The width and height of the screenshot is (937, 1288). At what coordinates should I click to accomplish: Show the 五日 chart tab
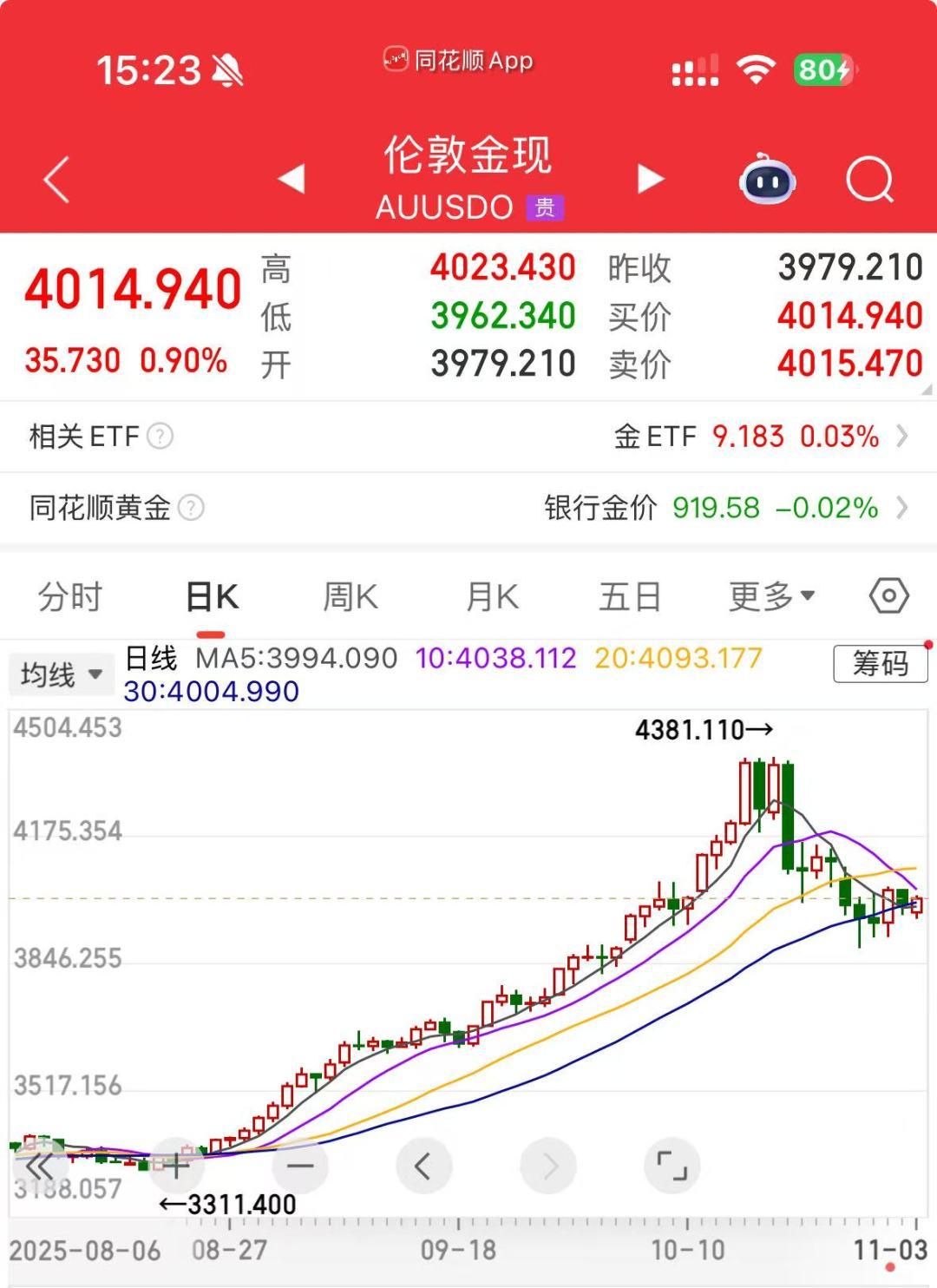coord(630,597)
